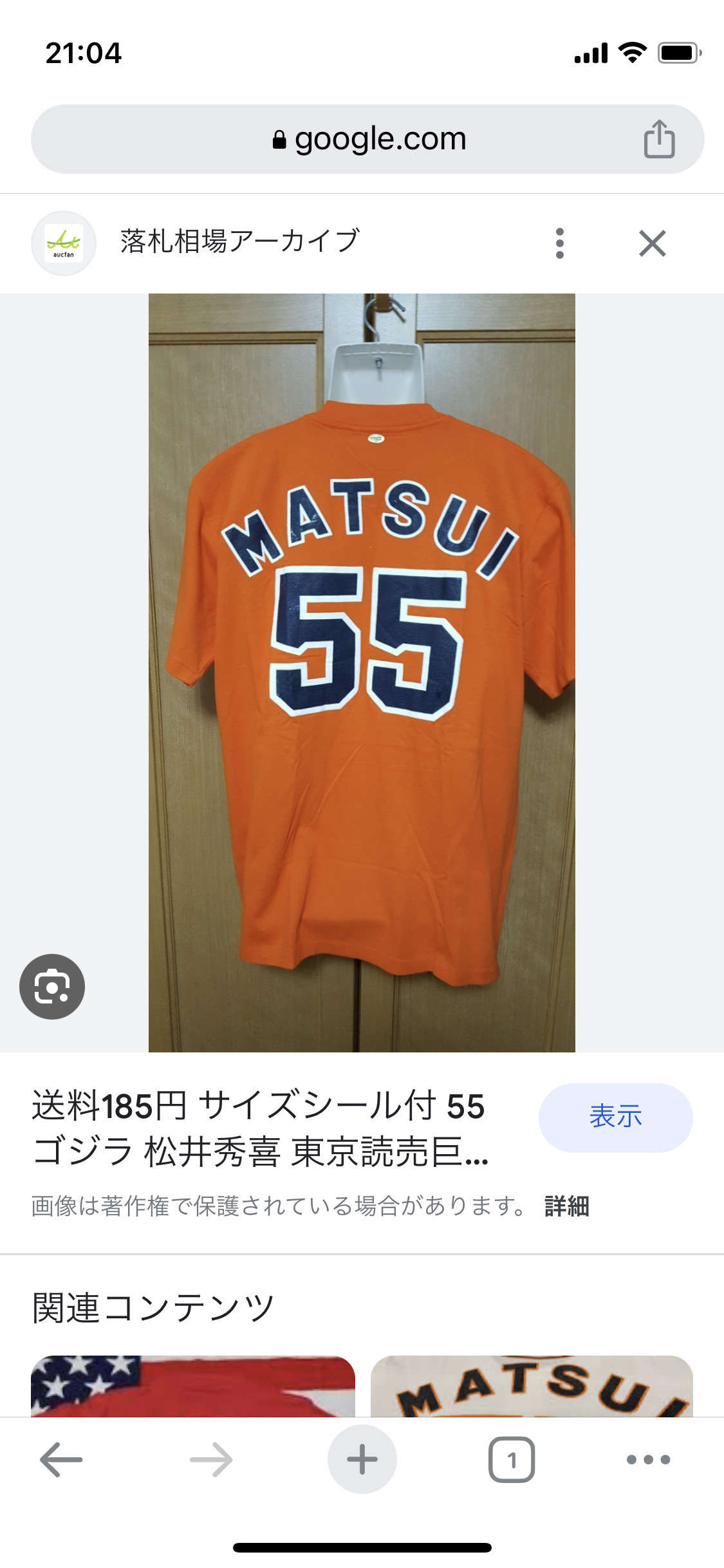
Task: Tap the 表示 button to visit the page
Action: point(615,1117)
